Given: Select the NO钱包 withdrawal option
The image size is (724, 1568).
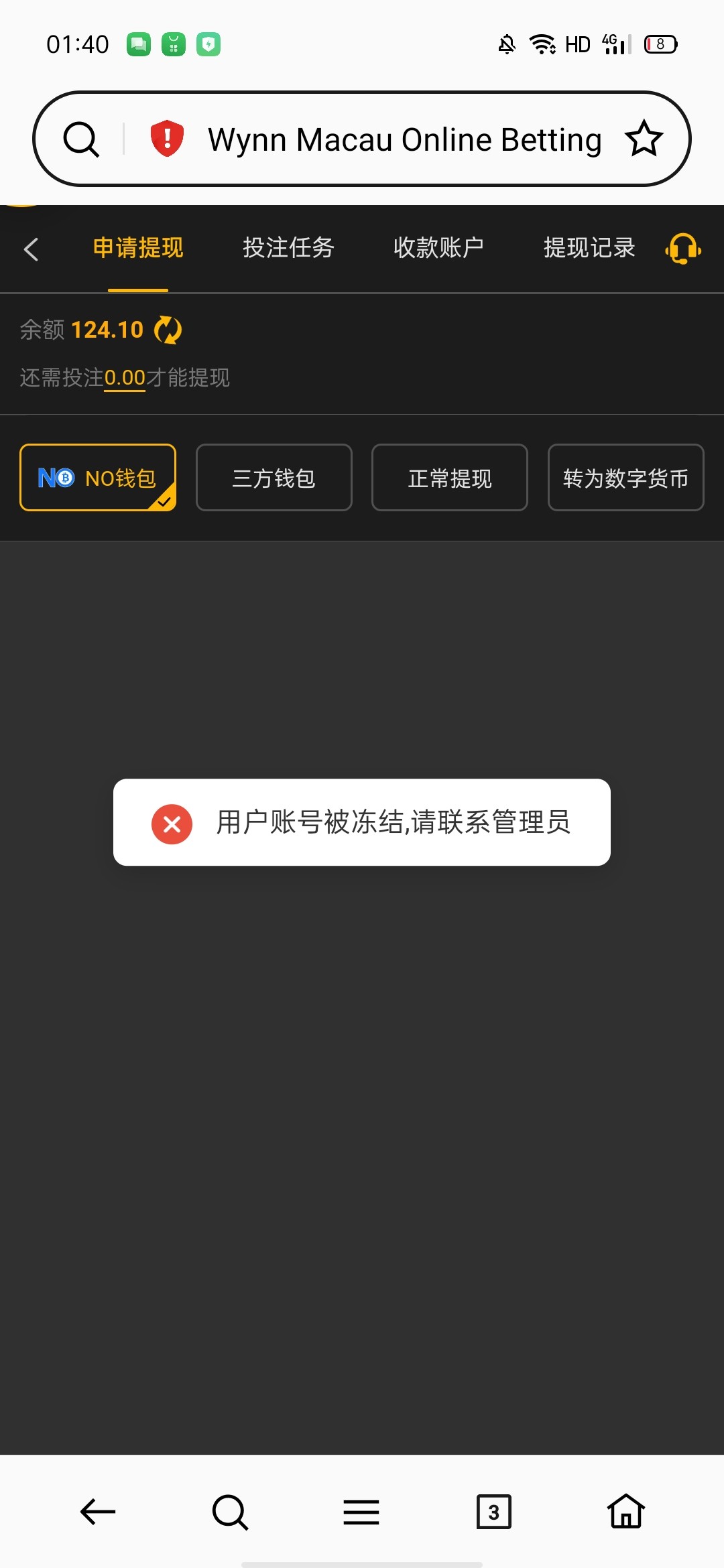Looking at the screenshot, I should point(98,478).
